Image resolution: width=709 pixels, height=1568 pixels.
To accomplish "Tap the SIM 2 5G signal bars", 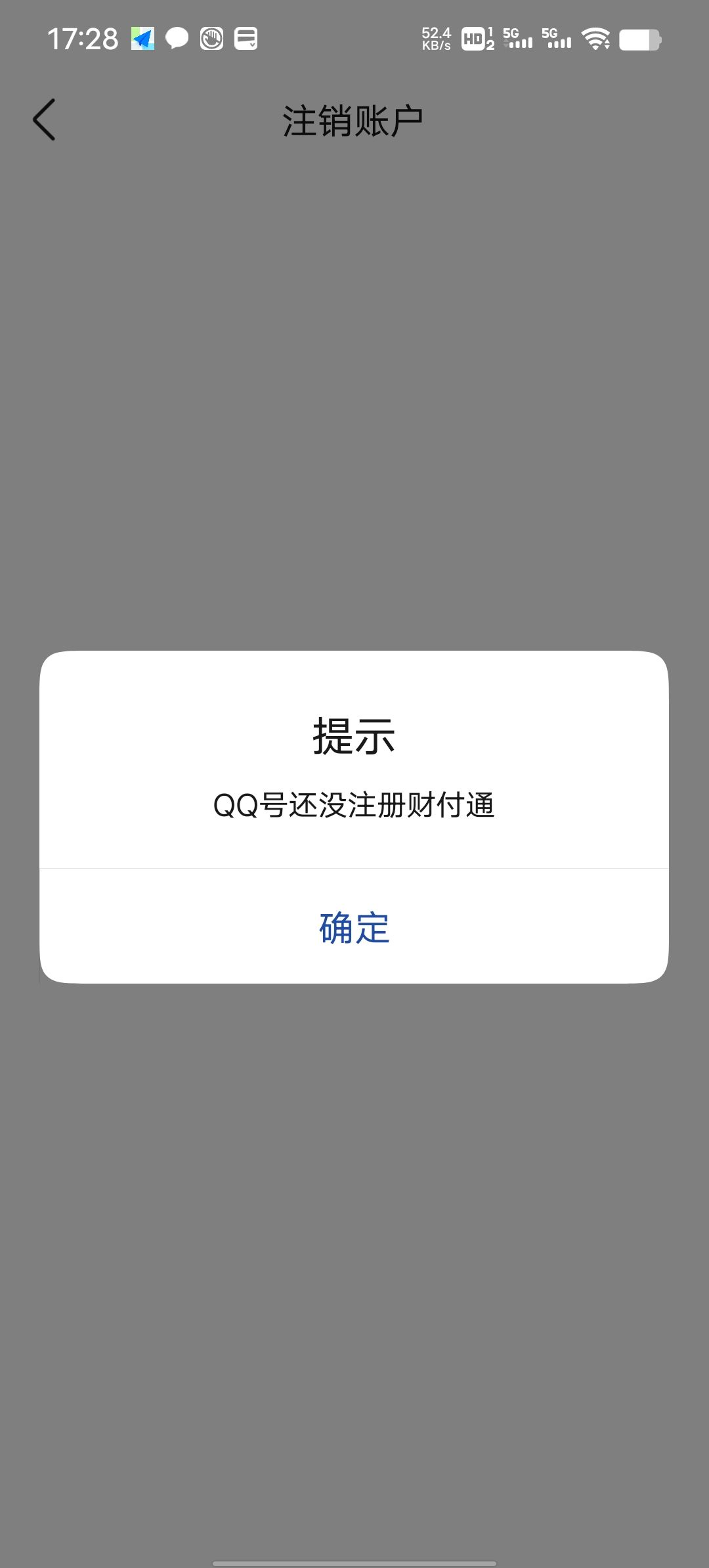I will click(557, 39).
